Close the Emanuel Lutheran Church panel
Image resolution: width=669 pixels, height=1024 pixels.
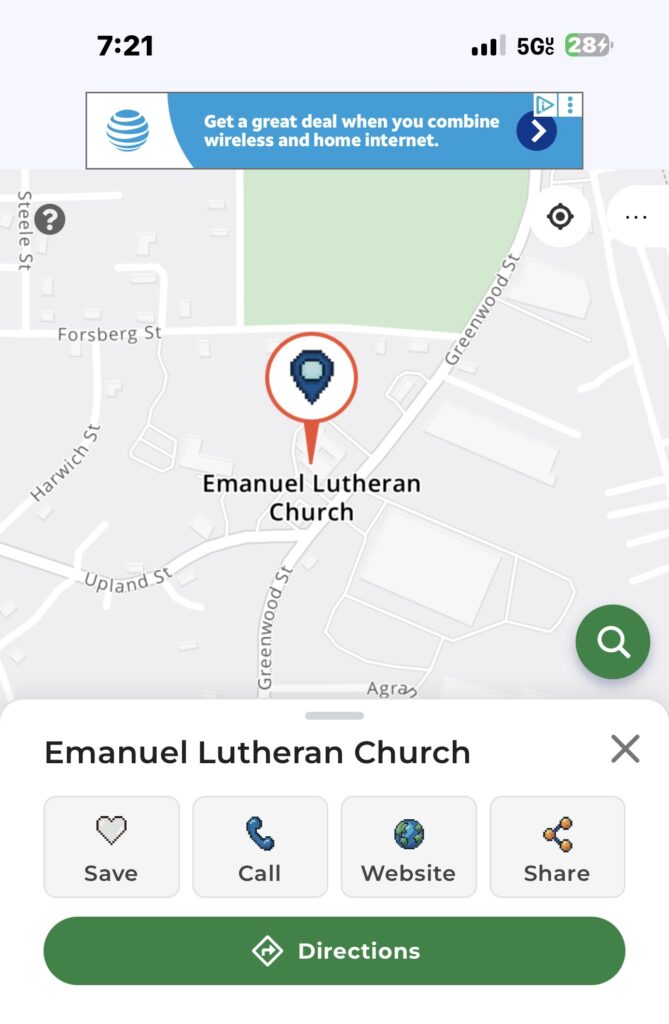click(x=625, y=748)
